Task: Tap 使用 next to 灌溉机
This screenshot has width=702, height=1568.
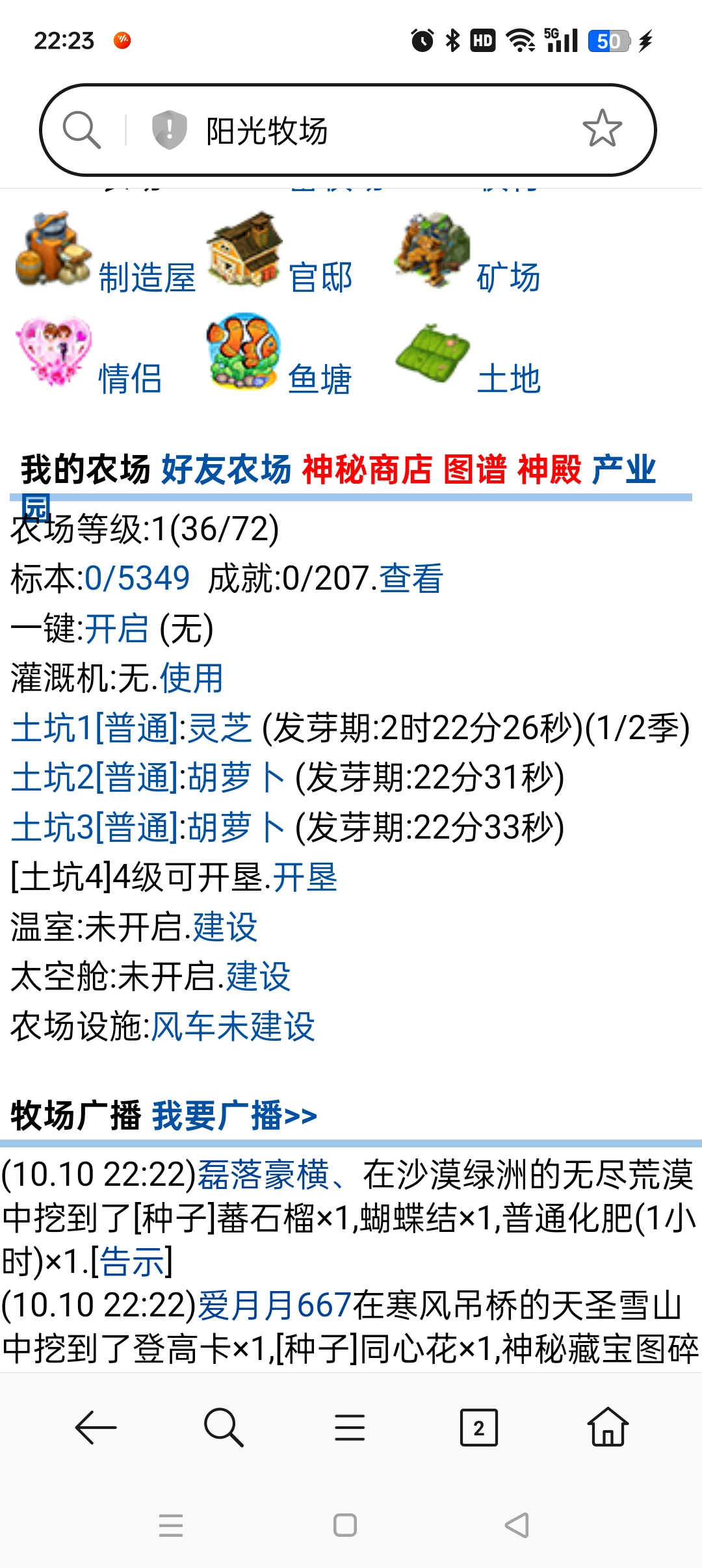Action: (x=192, y=678)
